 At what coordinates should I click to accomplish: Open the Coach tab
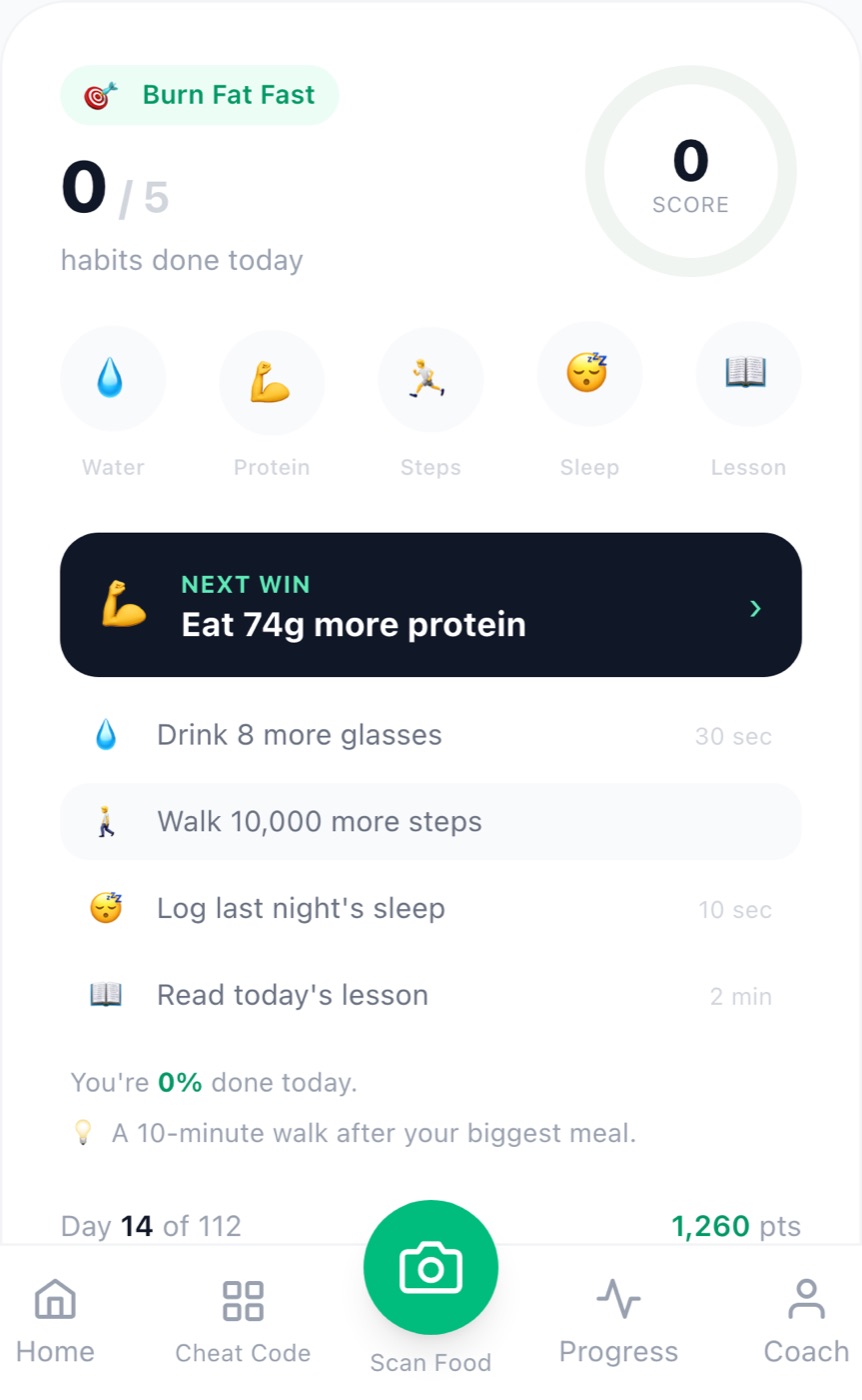point(806,1322)
